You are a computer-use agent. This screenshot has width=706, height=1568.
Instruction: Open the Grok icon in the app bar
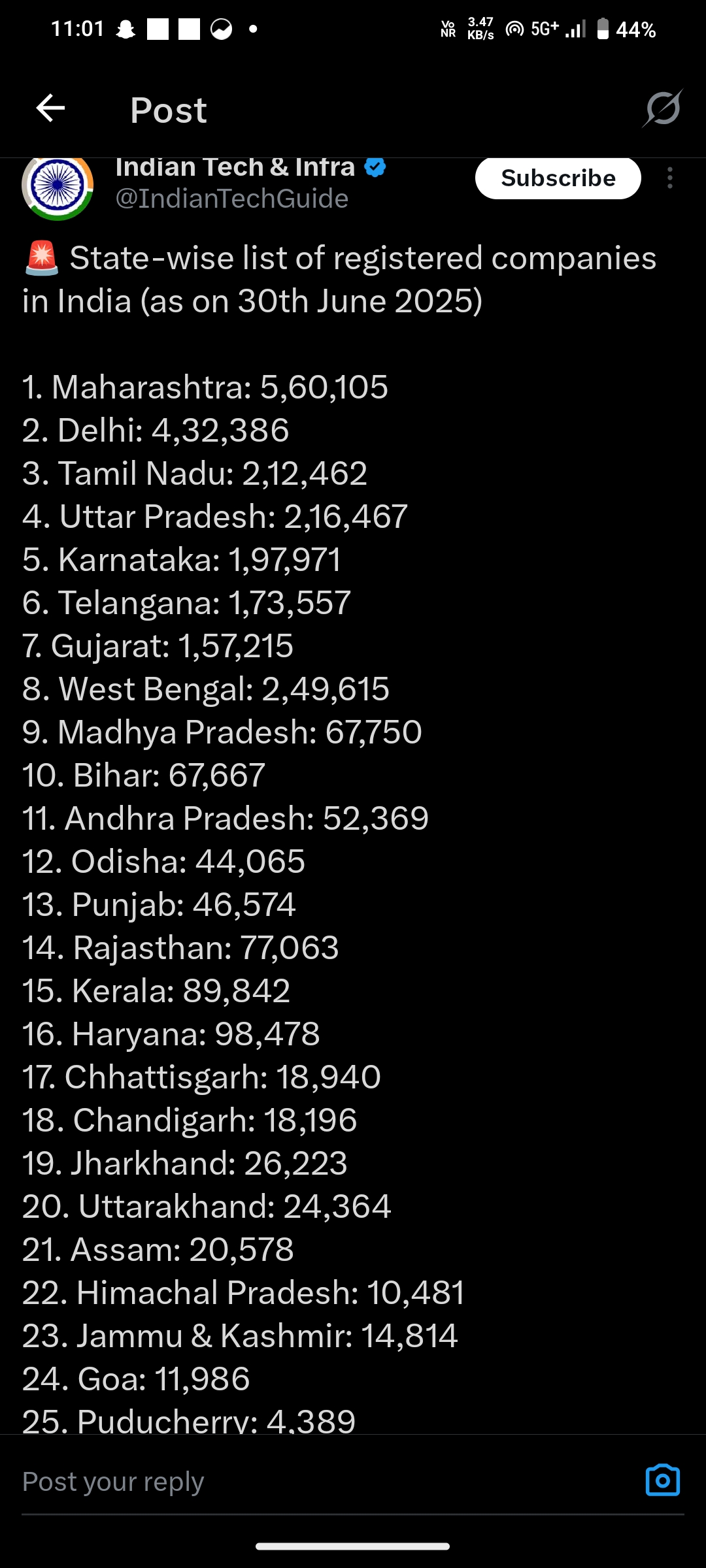[662, 108]
